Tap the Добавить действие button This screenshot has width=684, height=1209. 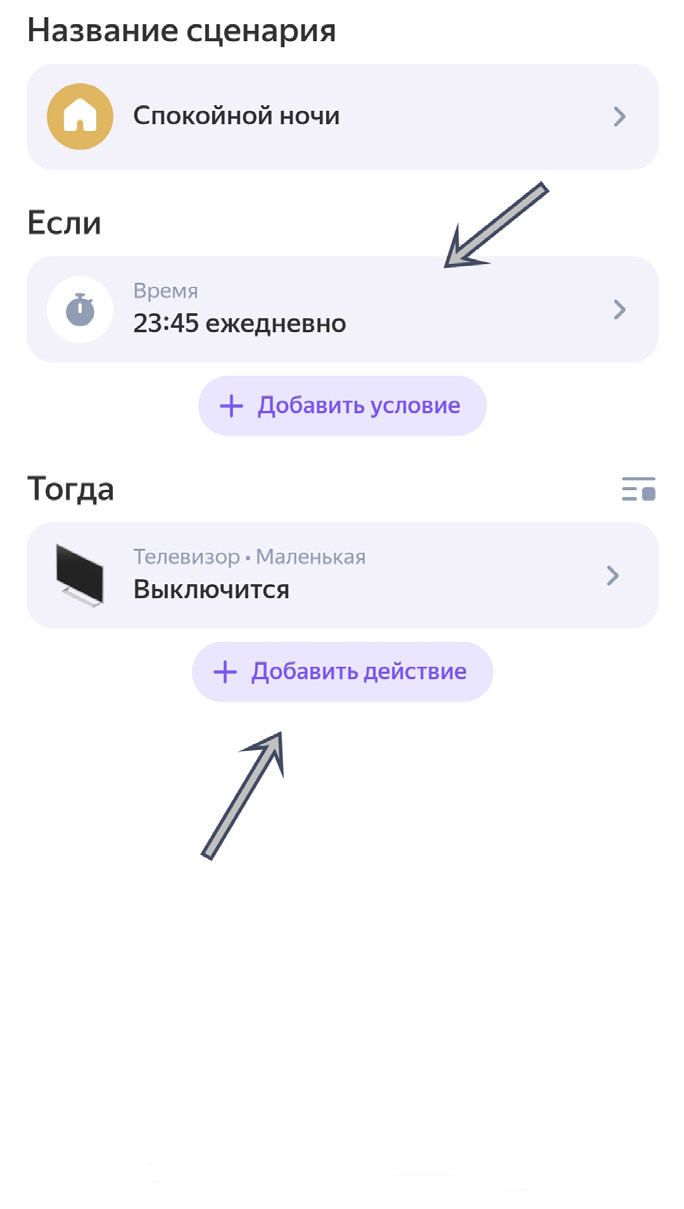click(342, 672)
